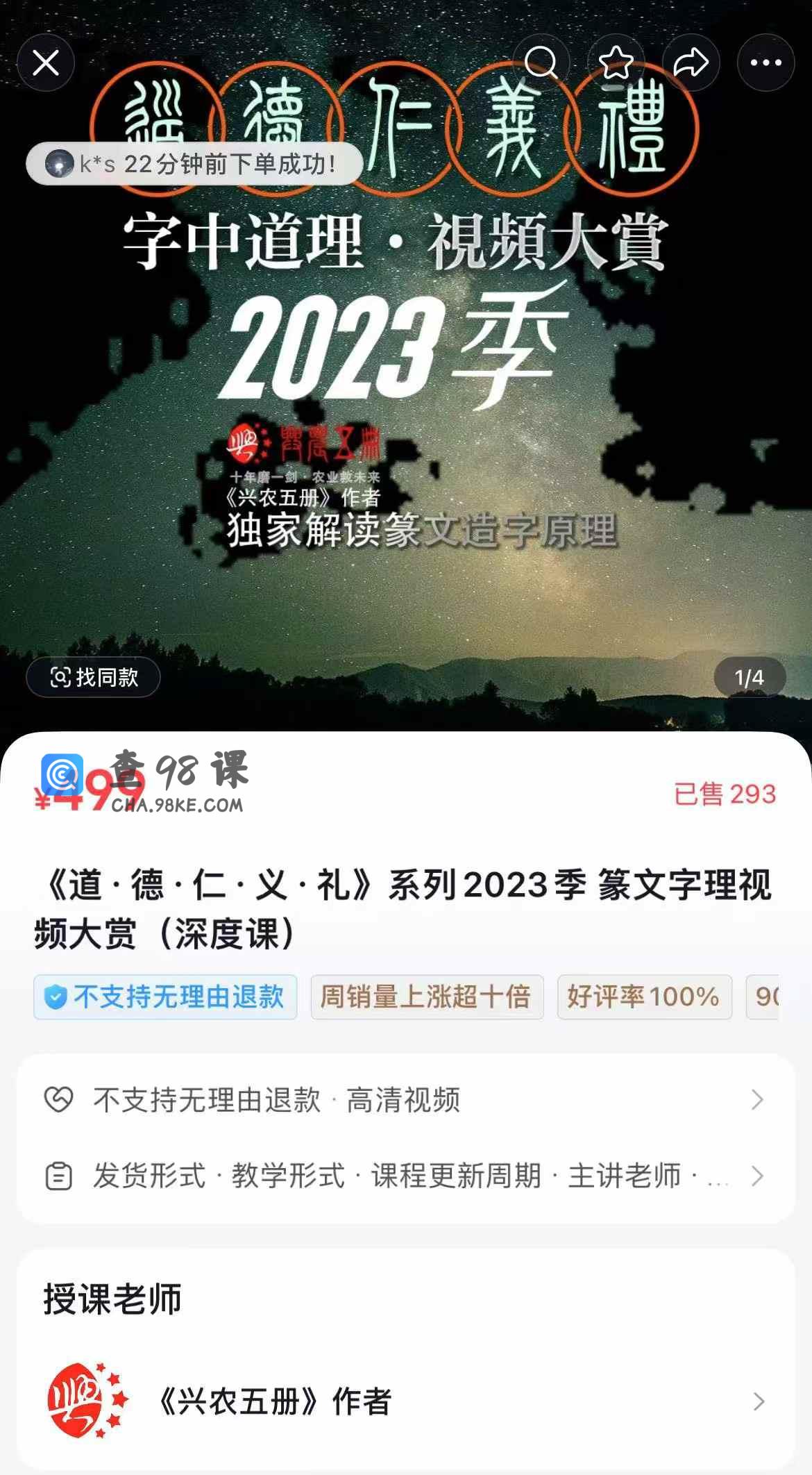
Task: Open the three-dot overflow menu
Action: point(766,63)
